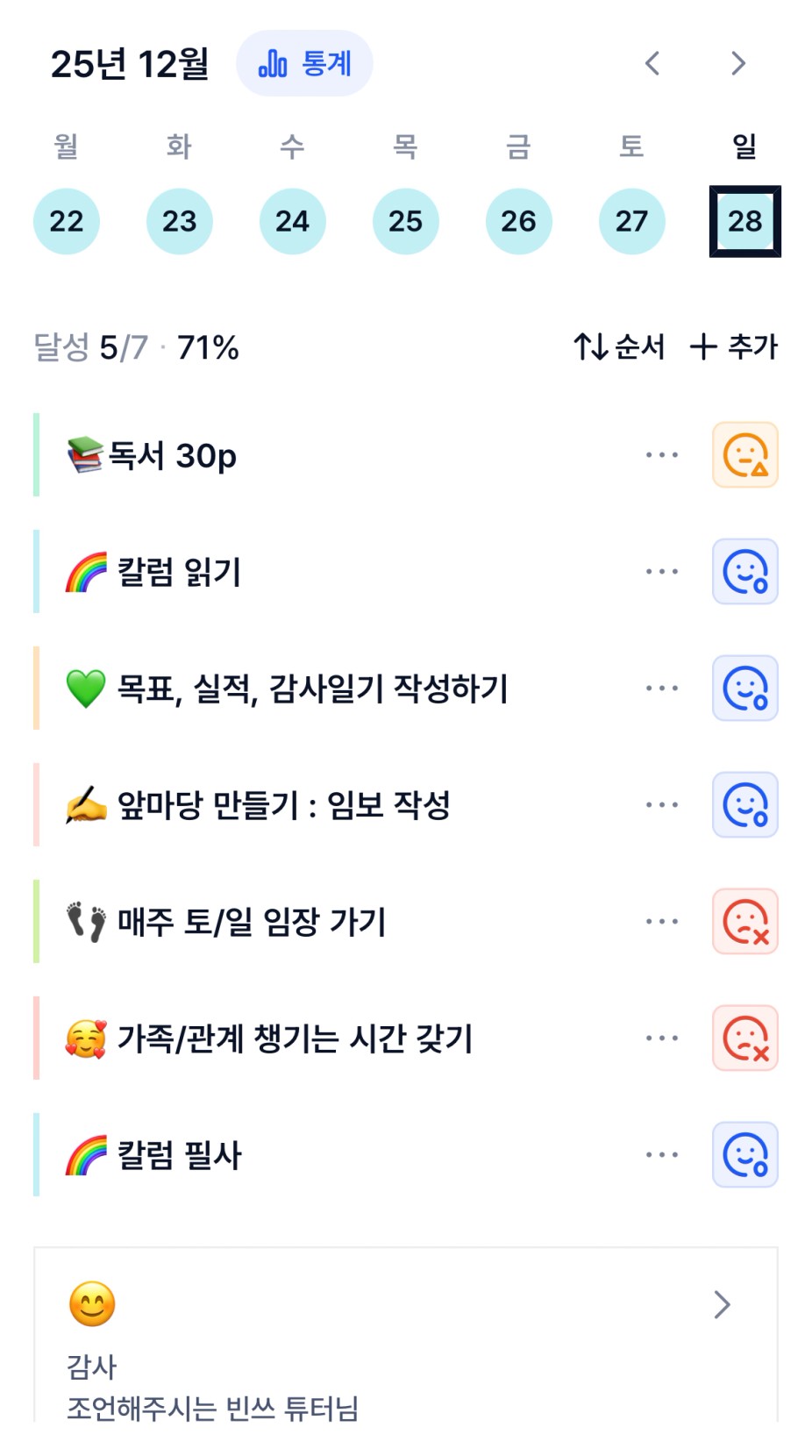Change the status face for 독서 30p
This screenshot has width=812, height=1456.
pyautogui.click(x=745, y=455)
